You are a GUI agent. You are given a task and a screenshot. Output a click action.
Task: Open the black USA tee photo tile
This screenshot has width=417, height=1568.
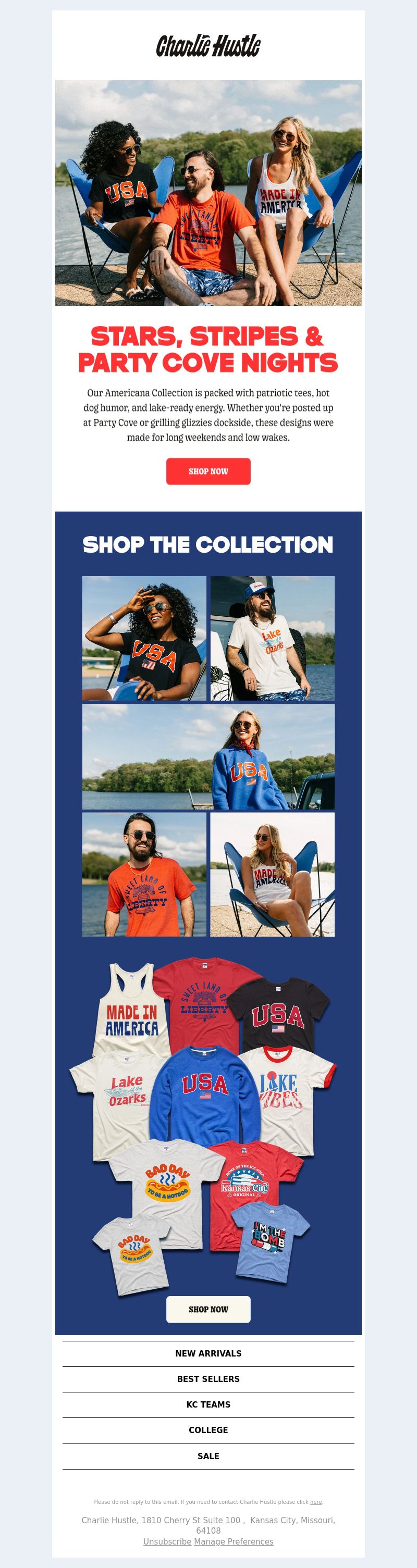pyautogui.click(x=144, y=638)
